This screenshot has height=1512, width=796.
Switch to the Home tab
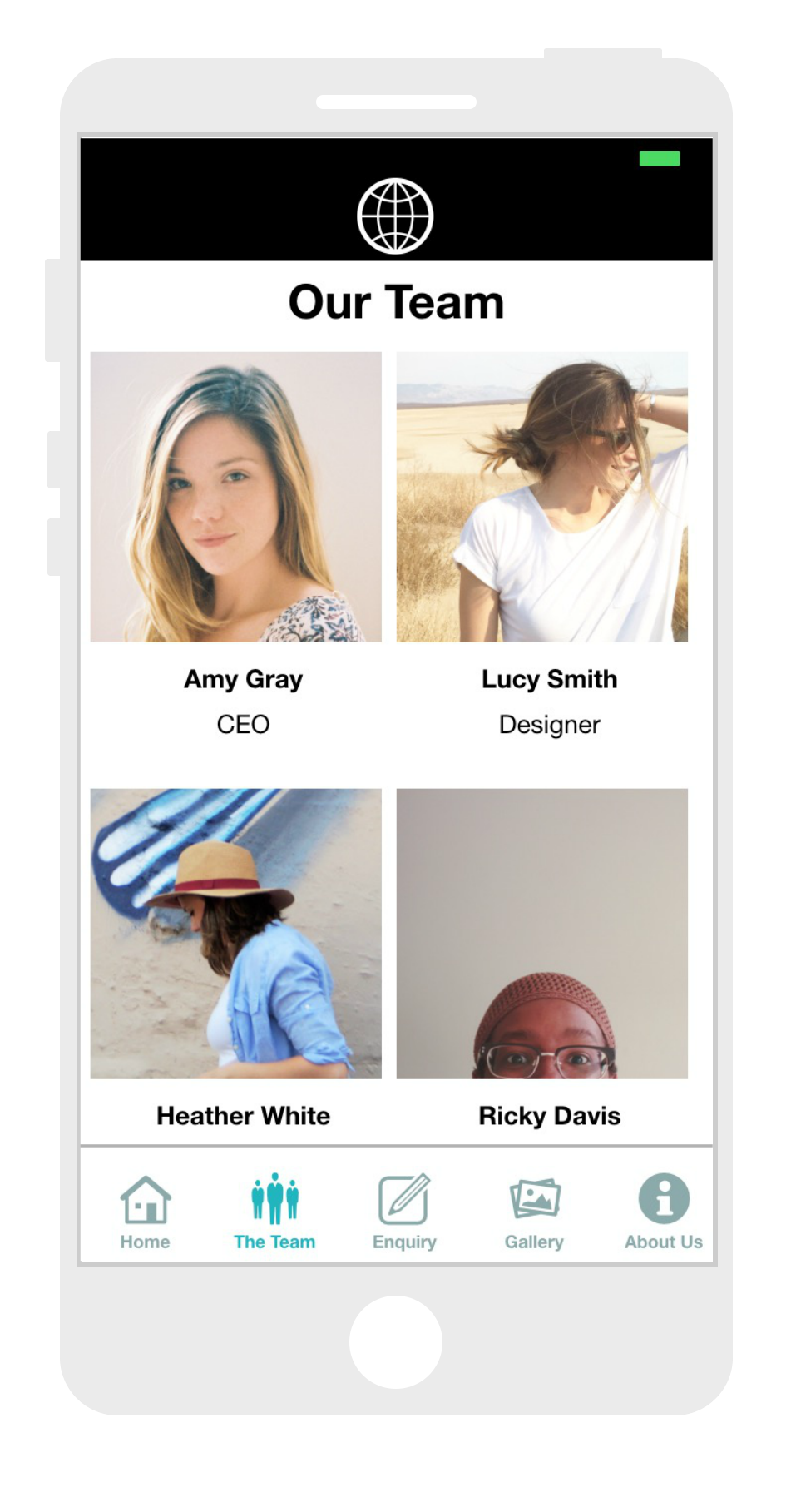(145, 1210)
